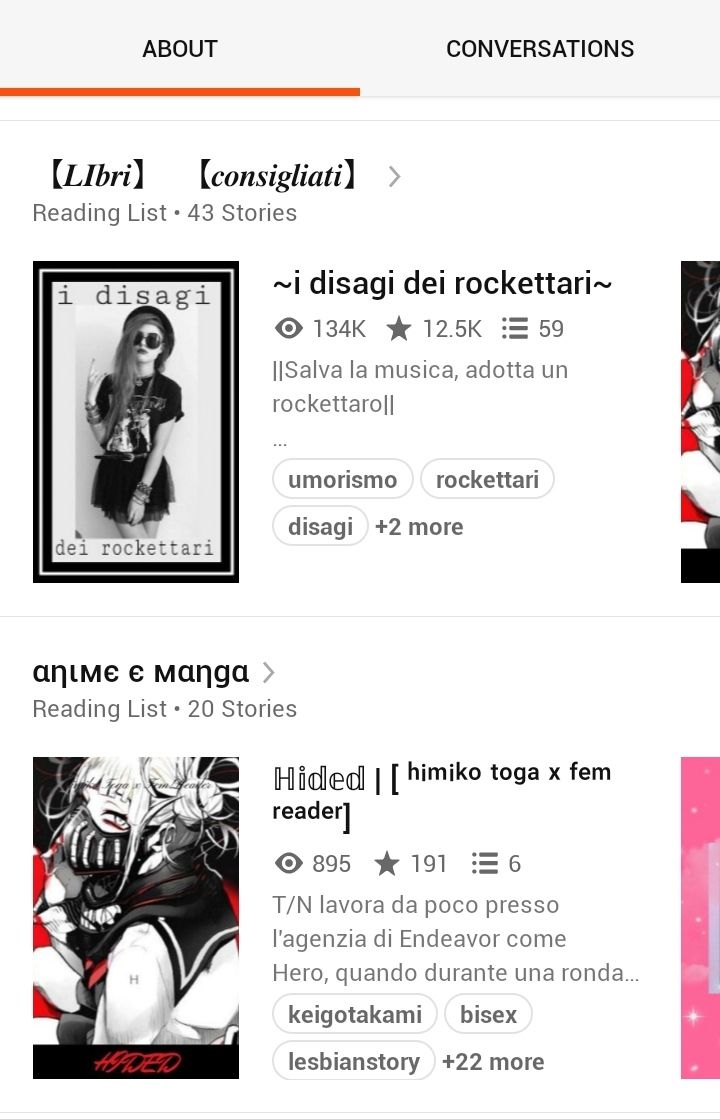
Task: Select the lesbianstory tag
Action: (353, 1062)
